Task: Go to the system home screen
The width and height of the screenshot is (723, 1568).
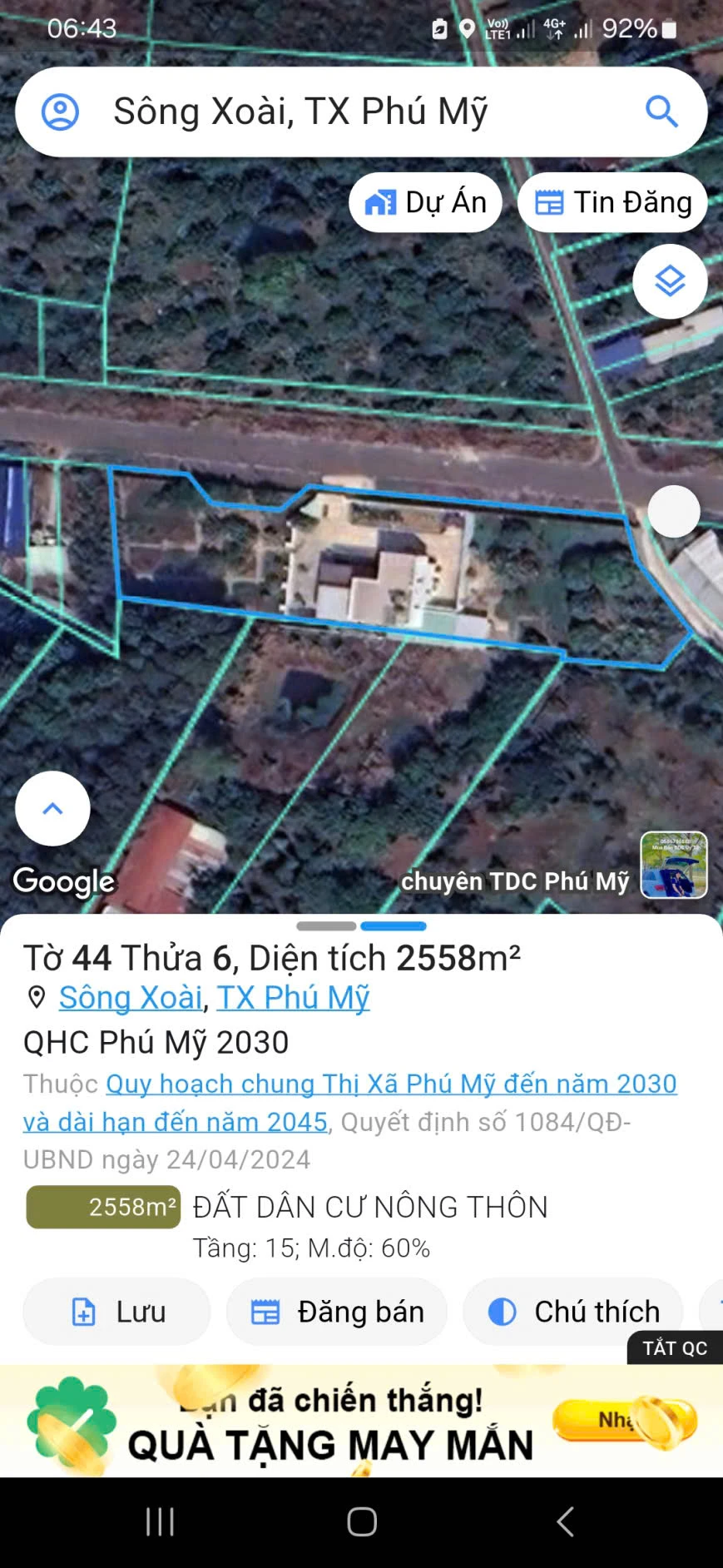Action: [361, 1522]
